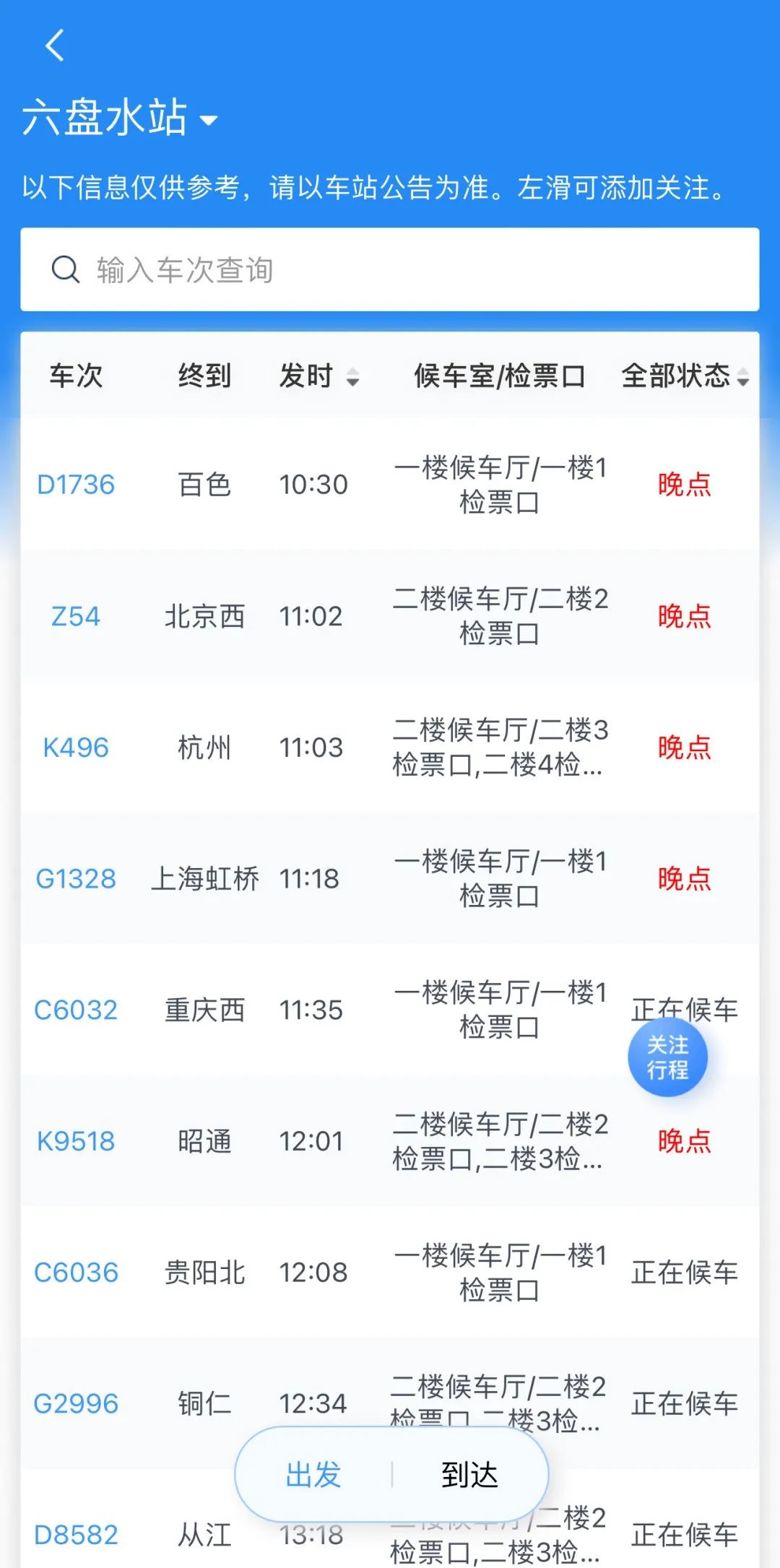The image size is (780, 1568).
Task: Select train C6036 to 贵阳北
Action: tap(76, 1273)
